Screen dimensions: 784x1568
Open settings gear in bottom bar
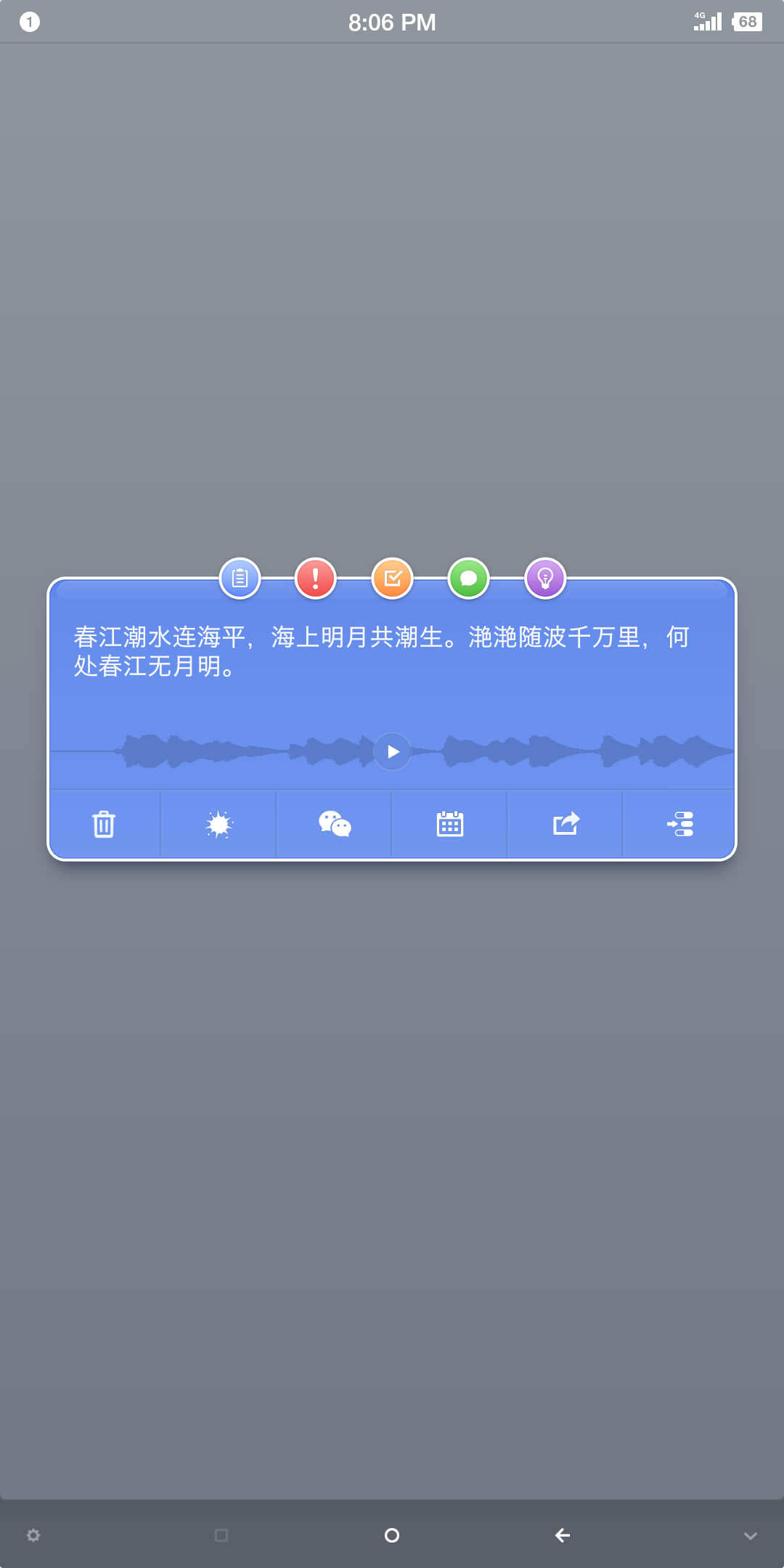33,1535
